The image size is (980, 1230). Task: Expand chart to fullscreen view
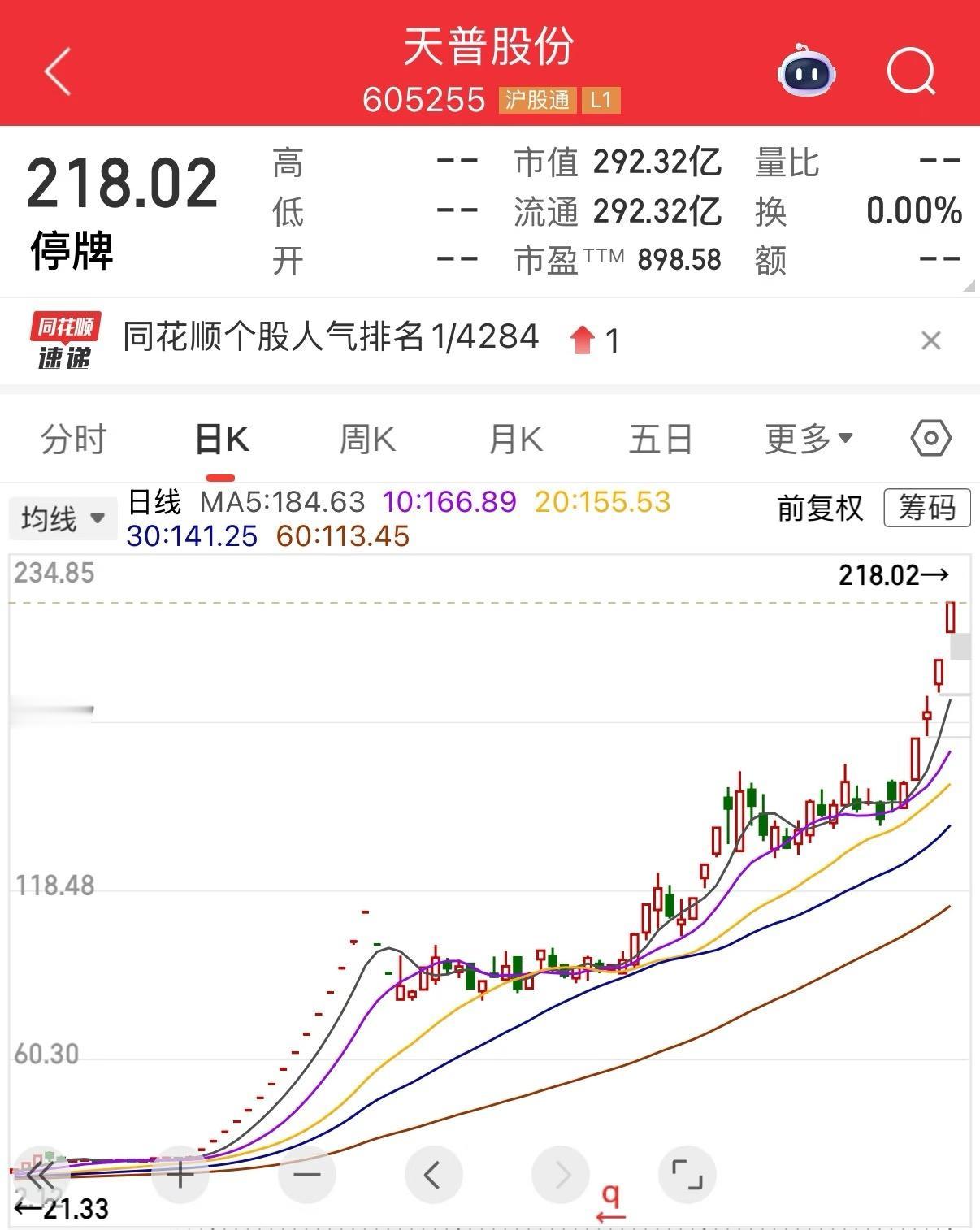[x=687, y=1173]
